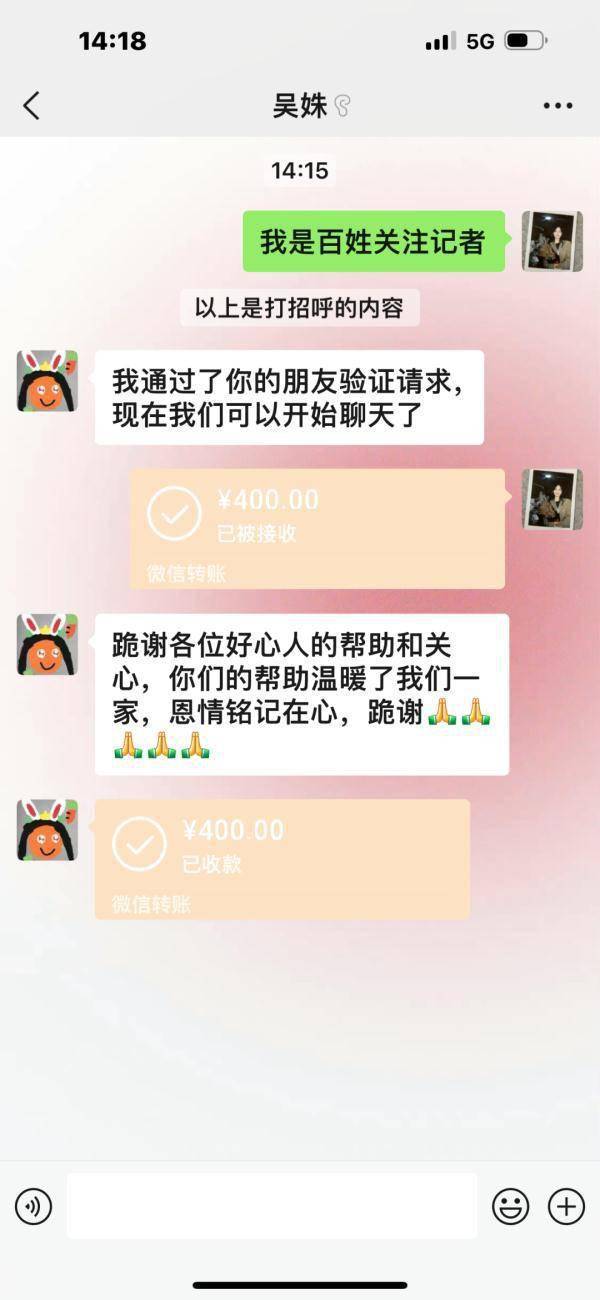
Task: Open the emoji sticker panel
Action: click(x=510, y=1207)
